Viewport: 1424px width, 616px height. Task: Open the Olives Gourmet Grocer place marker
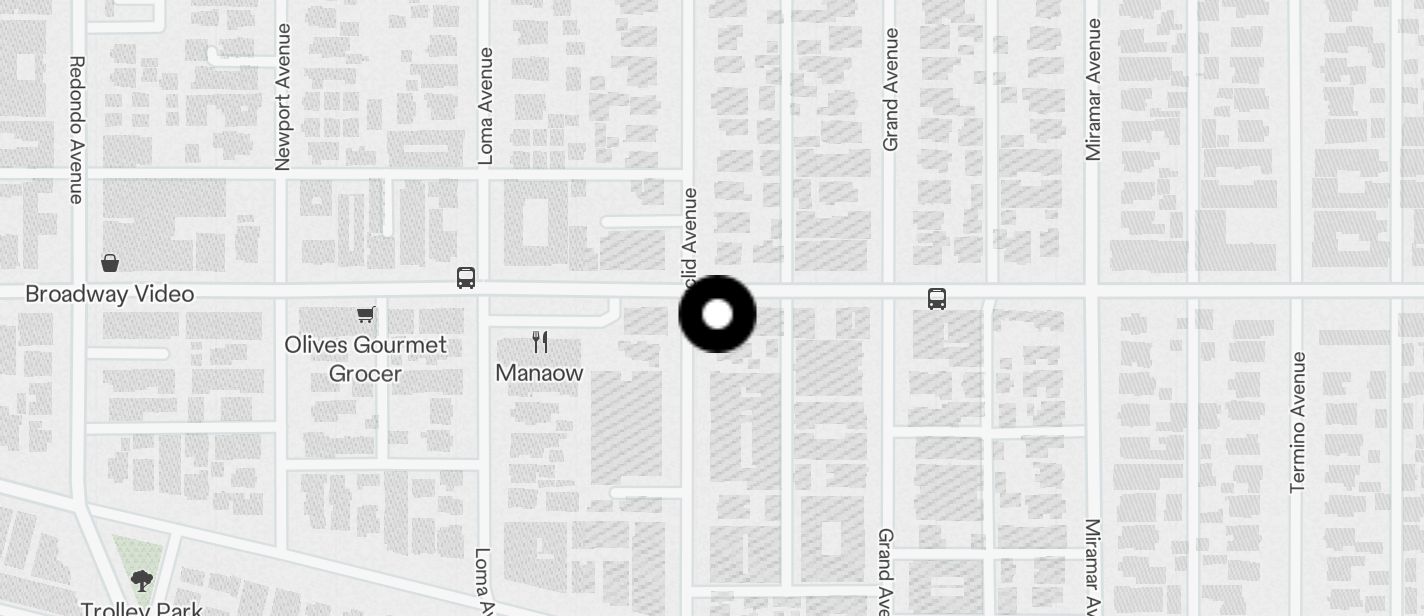point(366,315)
